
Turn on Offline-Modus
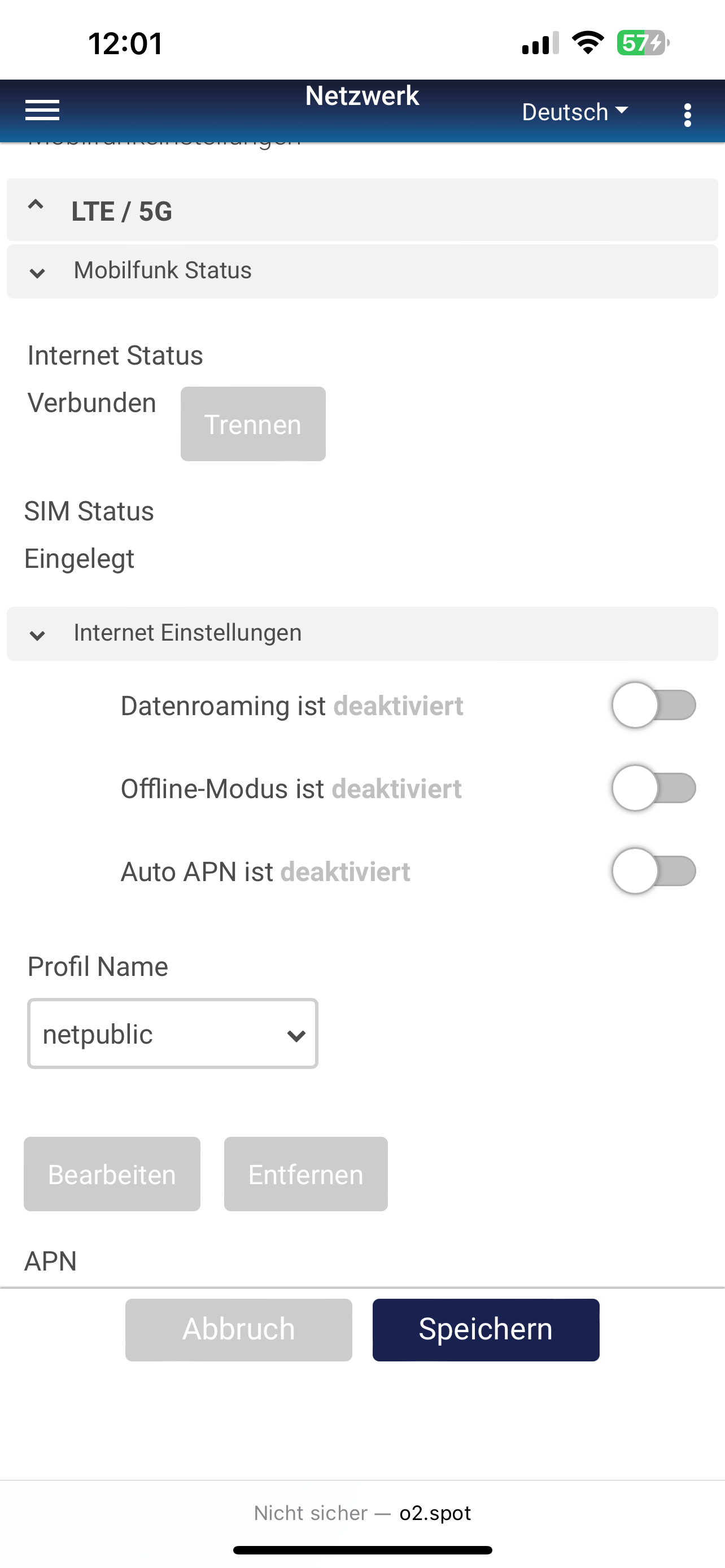[654, 789]
